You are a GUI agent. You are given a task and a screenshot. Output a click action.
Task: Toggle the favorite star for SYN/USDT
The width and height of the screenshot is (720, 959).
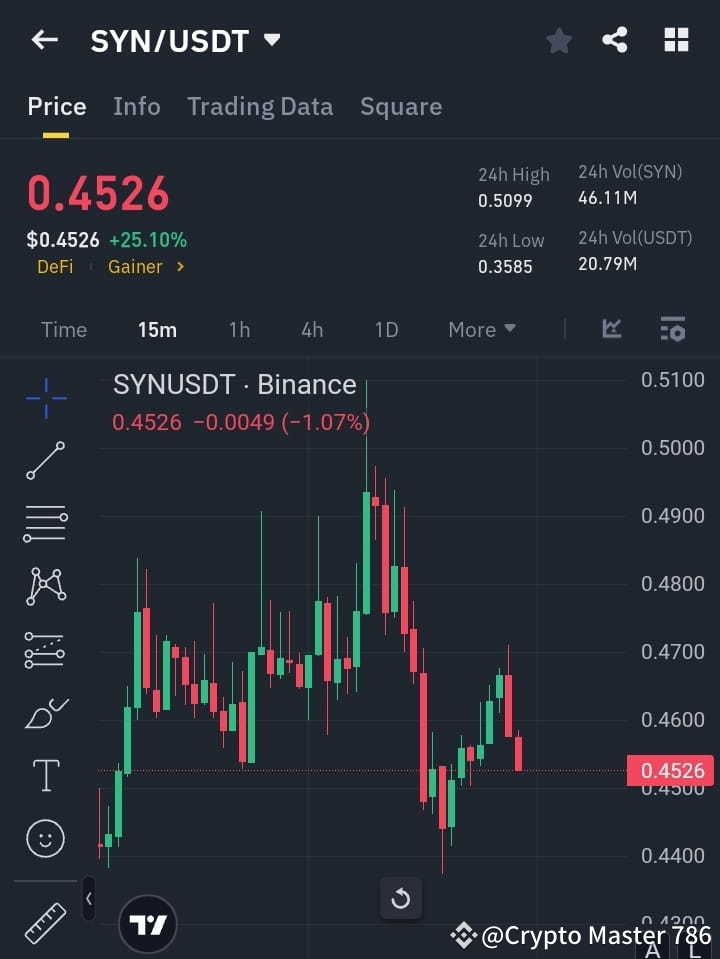tap(558, 40)
